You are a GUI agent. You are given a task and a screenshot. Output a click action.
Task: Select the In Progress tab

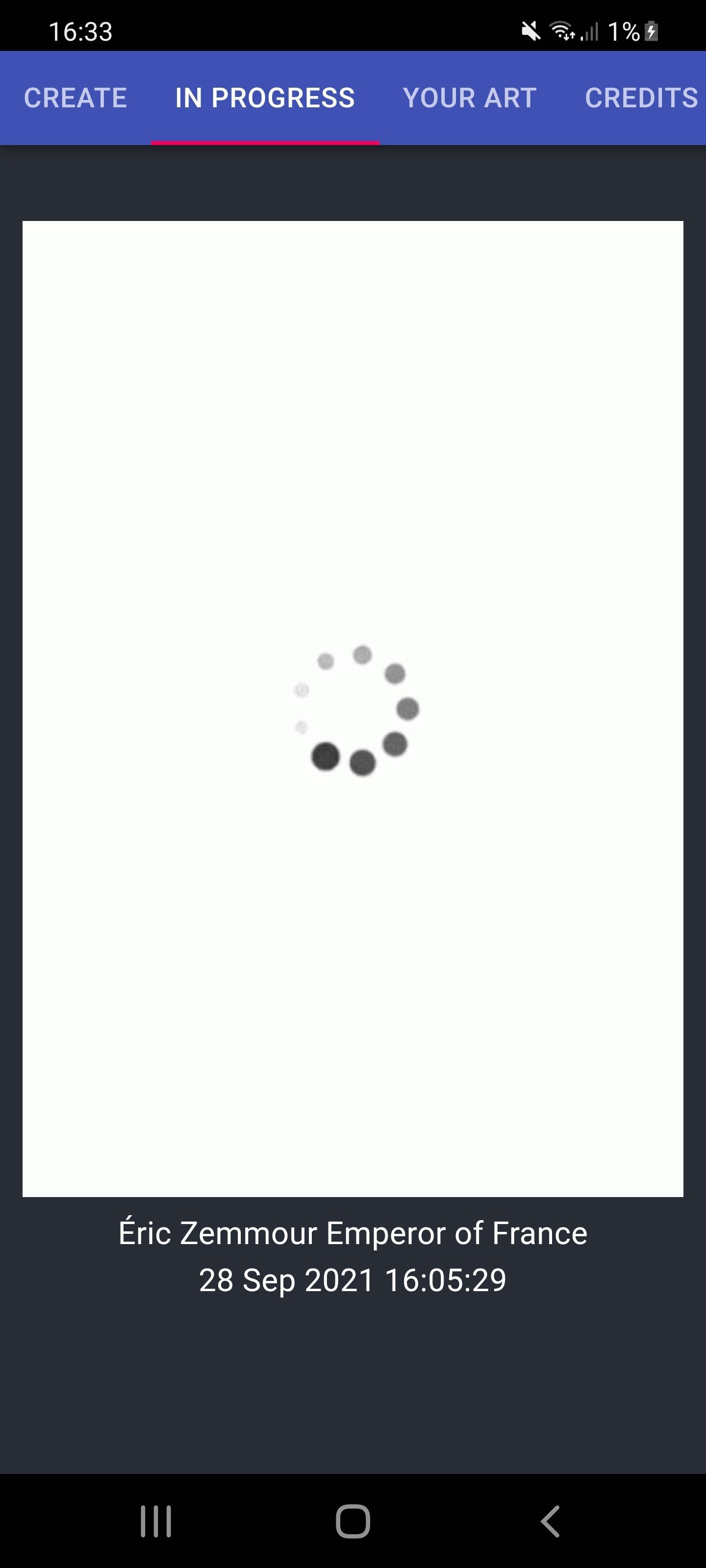tap(265, 98)
